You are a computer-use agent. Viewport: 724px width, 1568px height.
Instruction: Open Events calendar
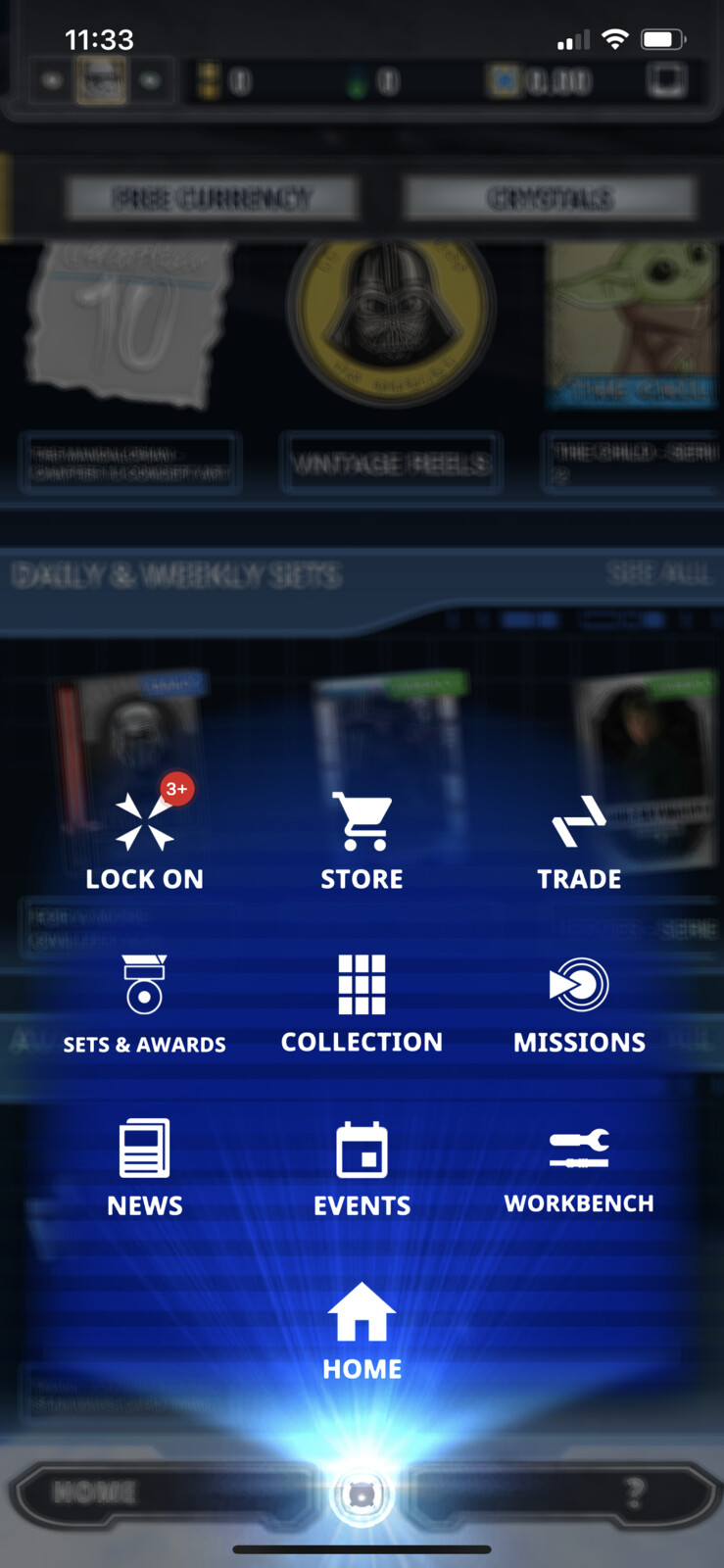362,1168
